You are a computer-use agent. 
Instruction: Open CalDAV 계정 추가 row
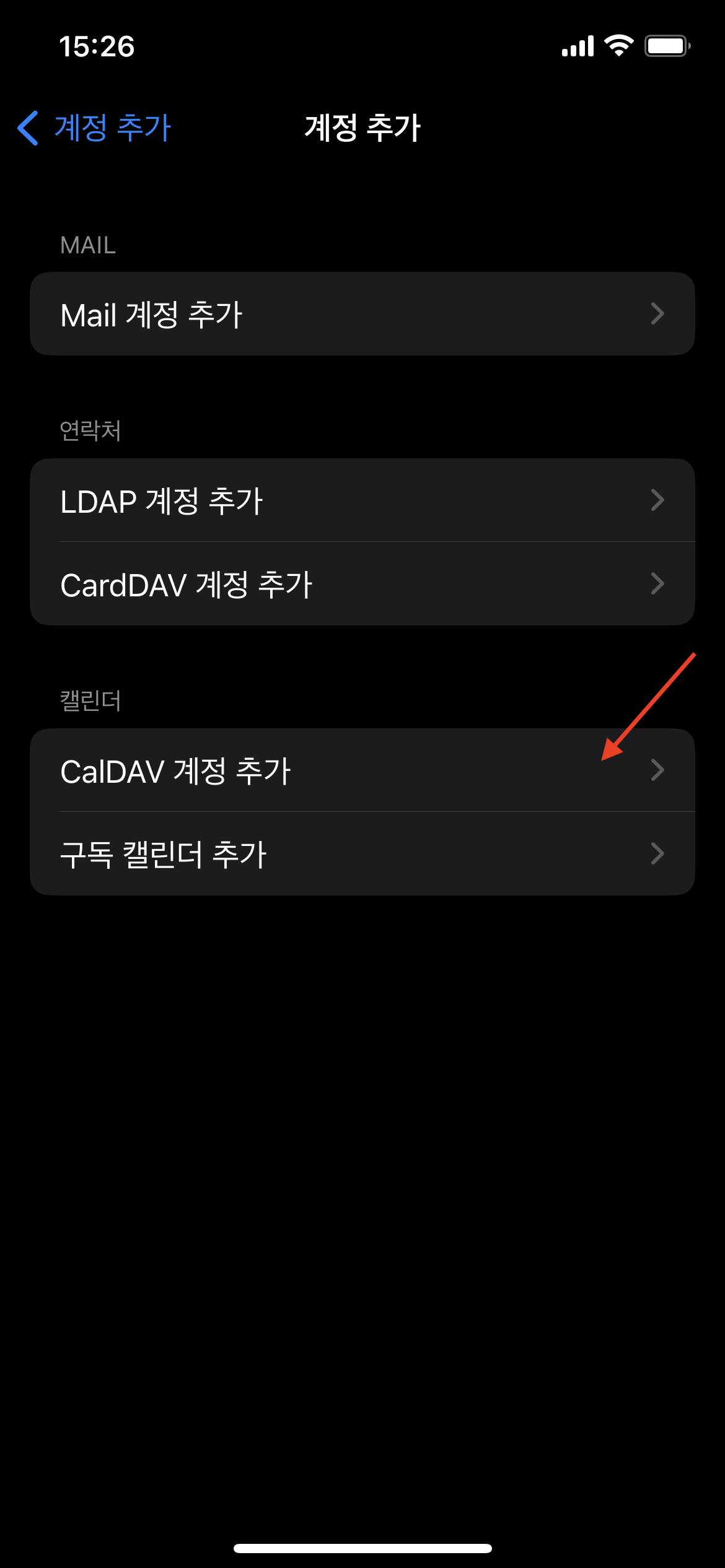click(x=362, y=770)
